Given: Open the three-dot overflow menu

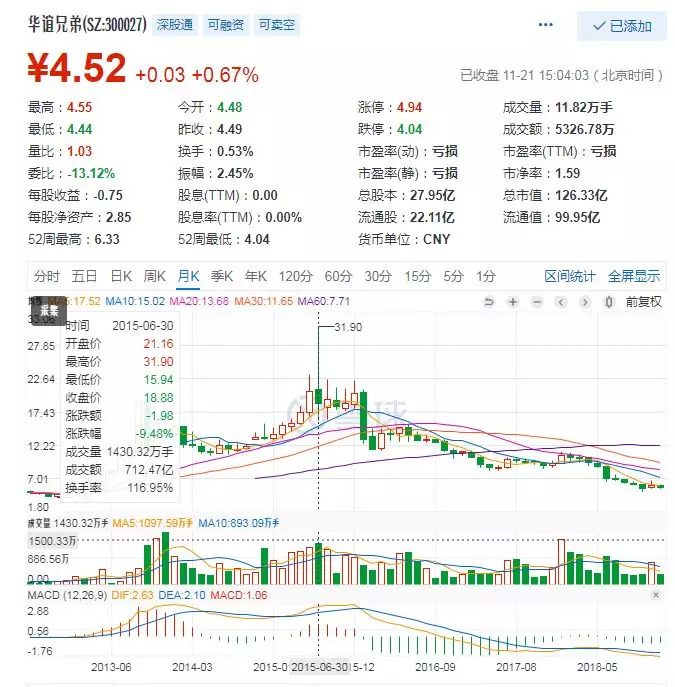Looking at the screenshot, I should [x=545, y=25].
